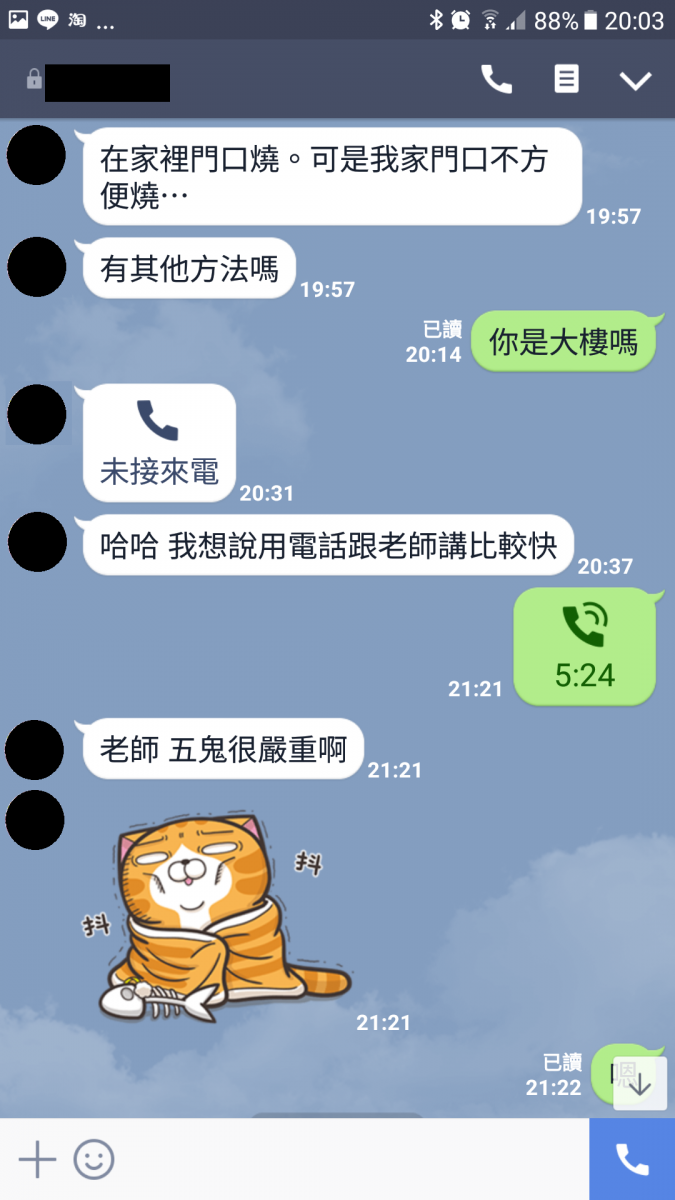This screenshot has height=1200, width=675.
Task: Open the chat notes icon
Action: [x=567, y=80]
